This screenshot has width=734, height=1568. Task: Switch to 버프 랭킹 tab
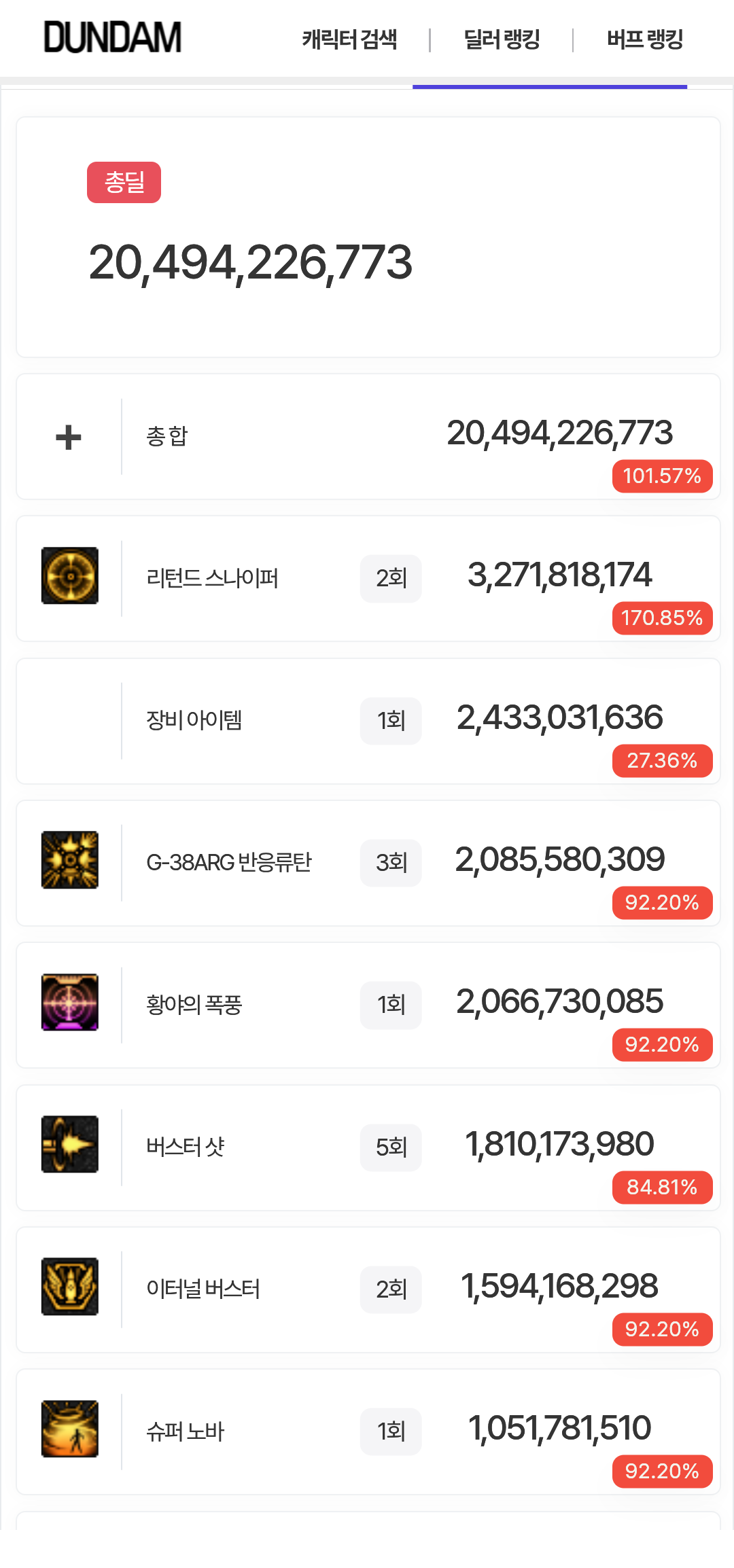(x=645, y=39)
